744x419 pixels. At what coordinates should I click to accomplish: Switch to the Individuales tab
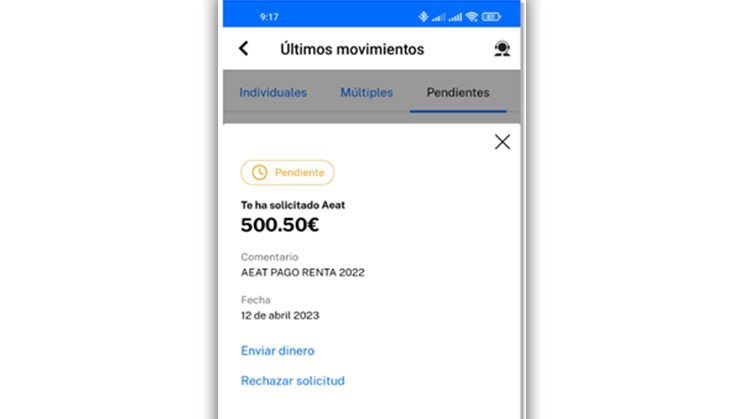point(273,93)
